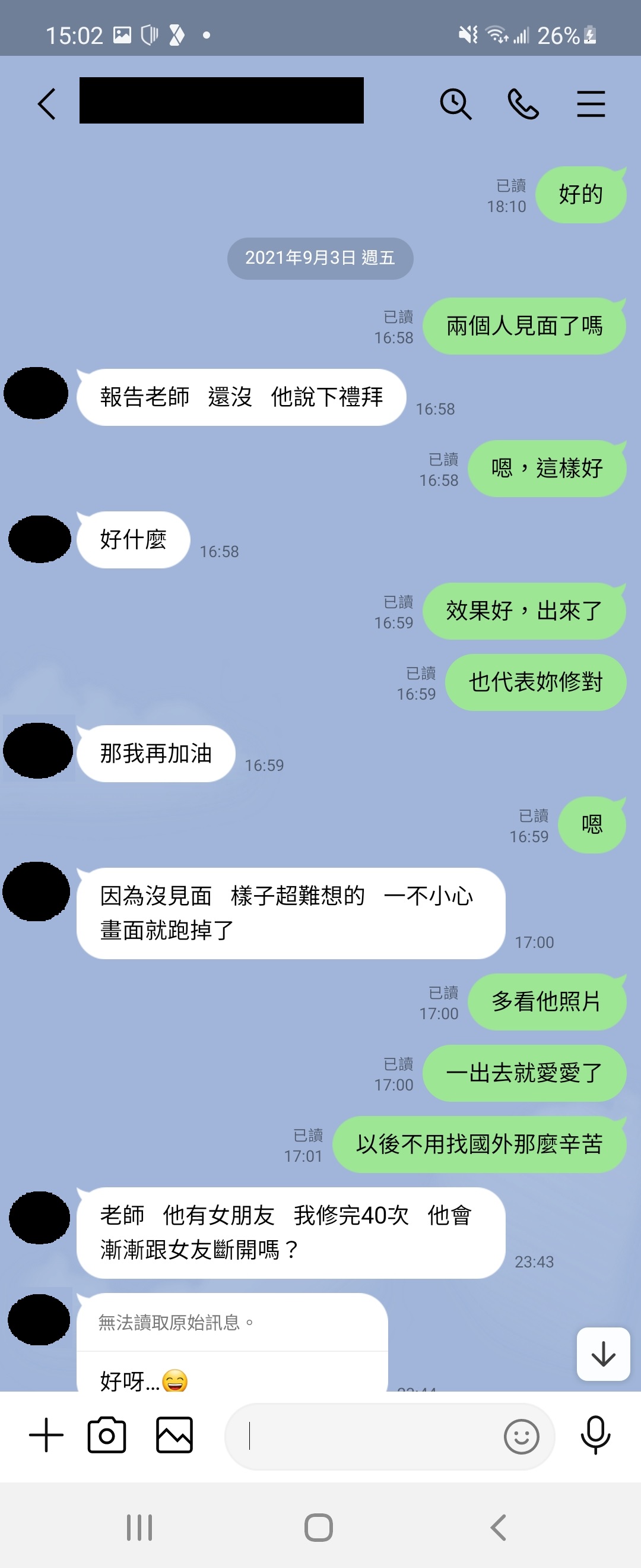
Task: Search within this chat
Action: coord(455,103)
